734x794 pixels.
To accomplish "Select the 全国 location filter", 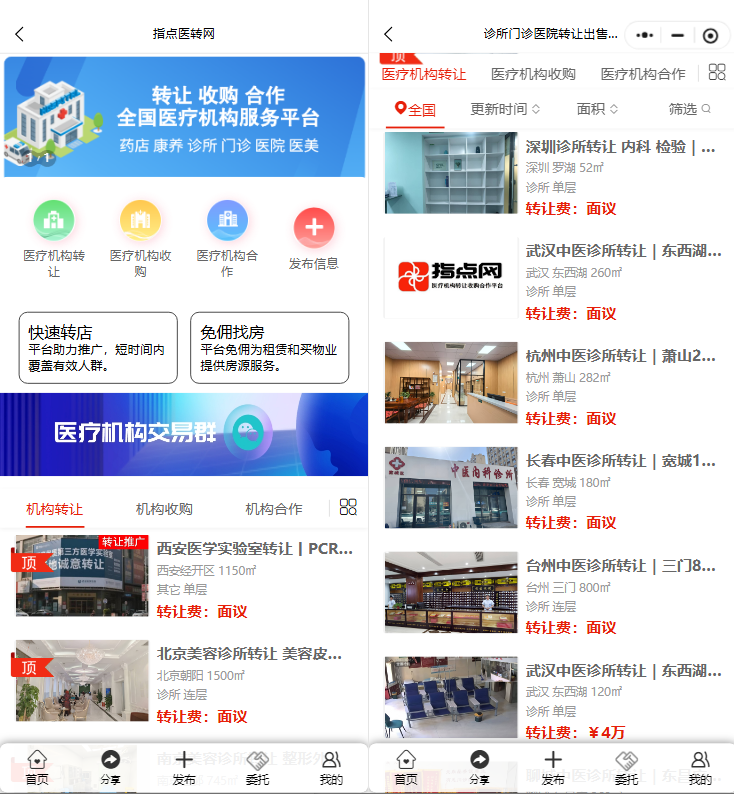I will [415, 109].
